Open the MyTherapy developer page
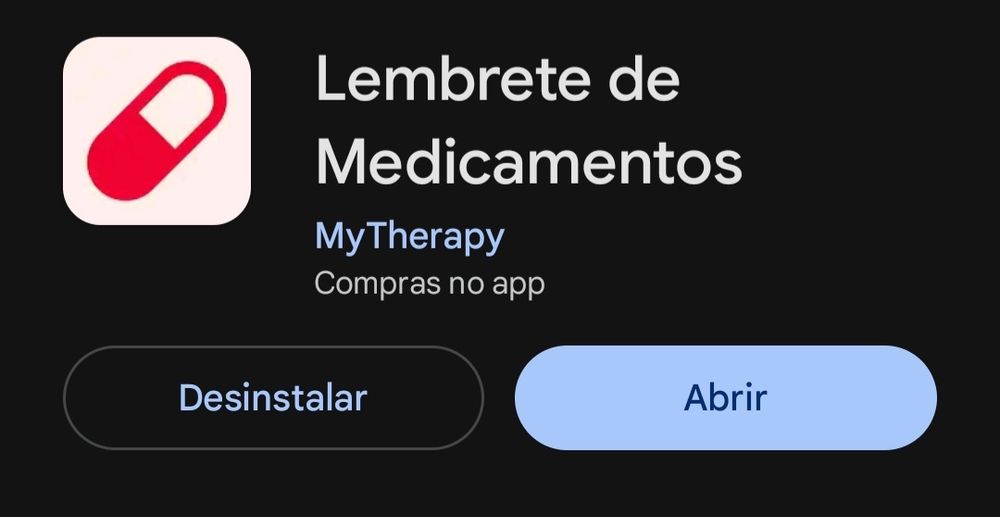Screen dimensions: 1000x517 tap(409, 237)
